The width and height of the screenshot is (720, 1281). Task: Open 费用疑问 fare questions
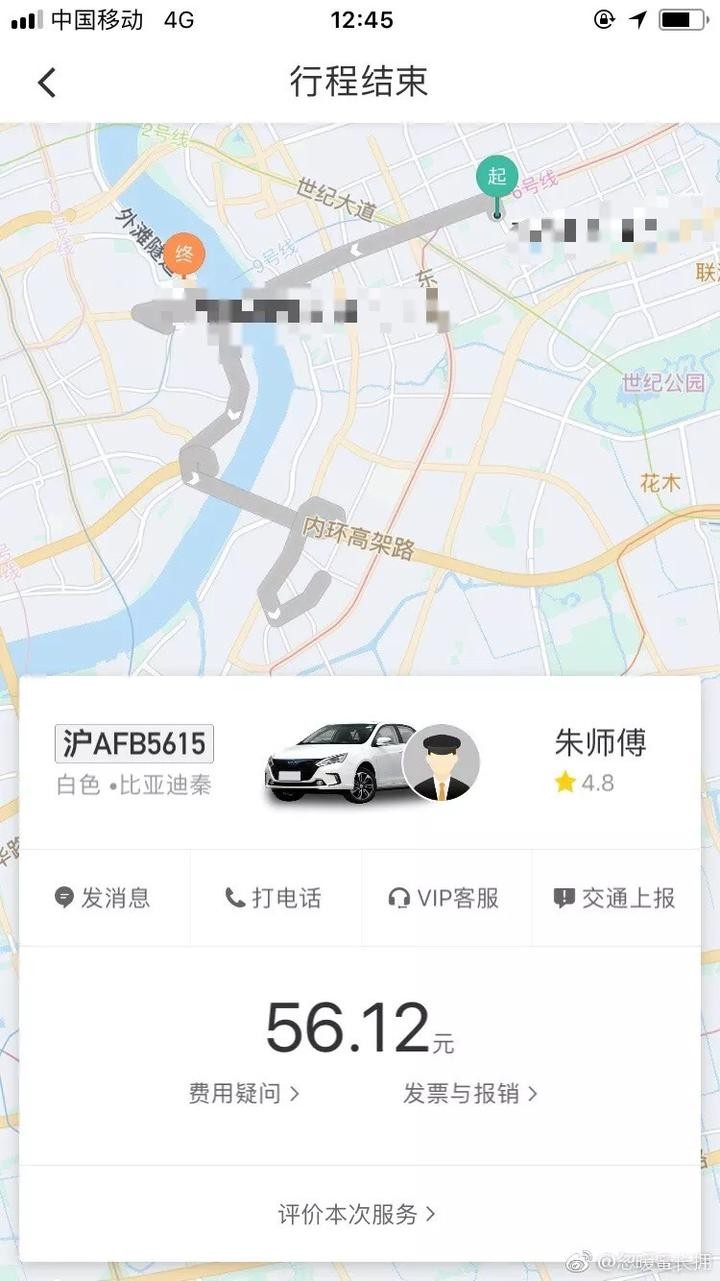click(244, 1093)
